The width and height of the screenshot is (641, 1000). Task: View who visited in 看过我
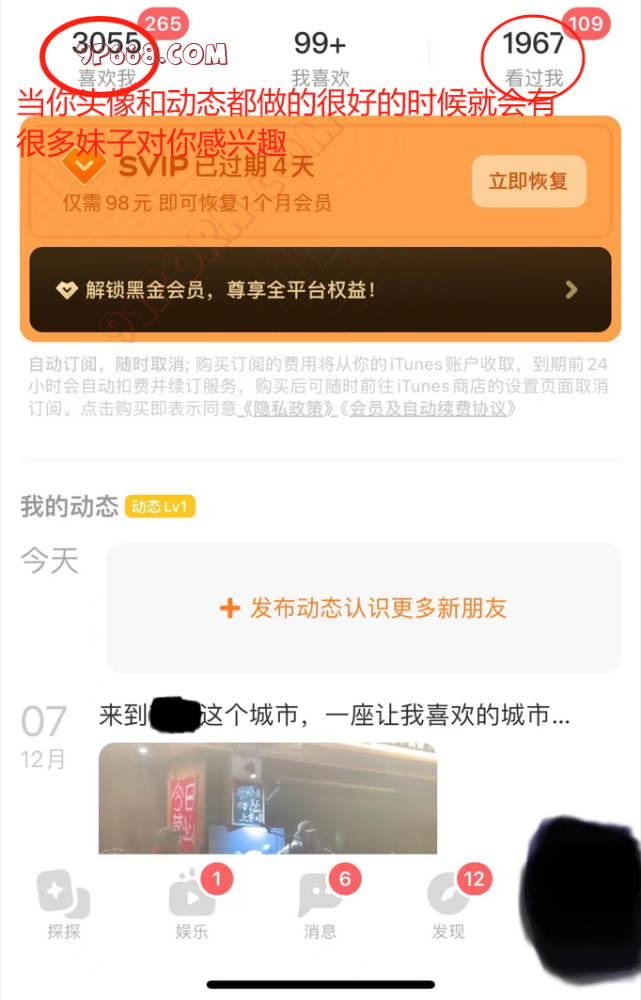[533, 56]
